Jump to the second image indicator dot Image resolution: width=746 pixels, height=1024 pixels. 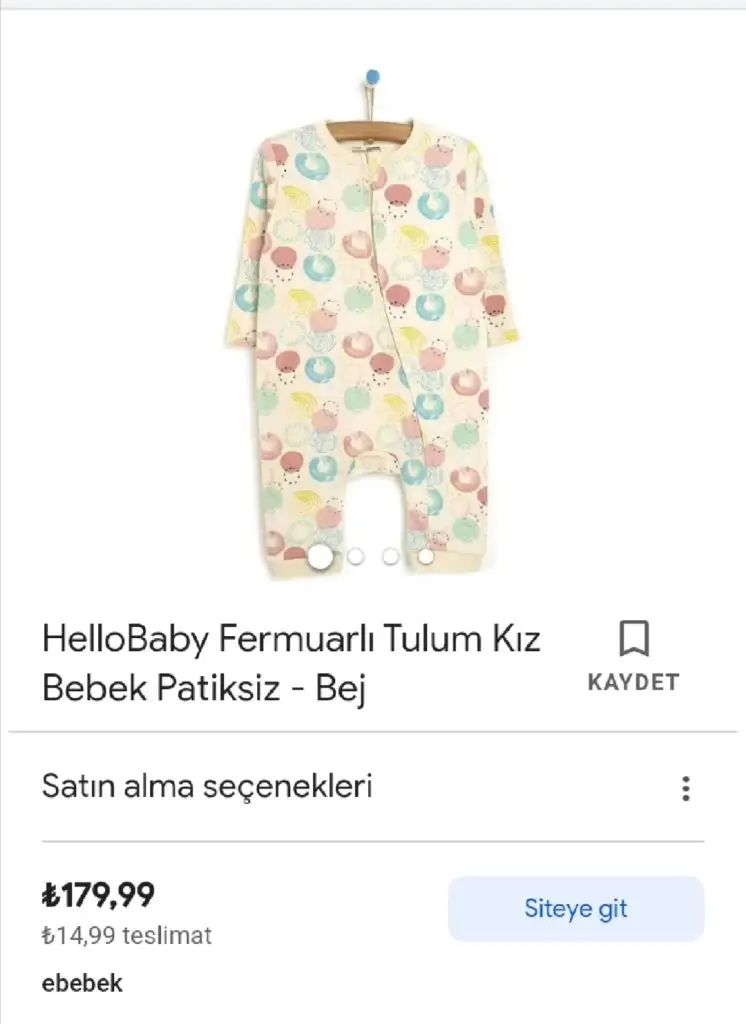coord(356,556)
